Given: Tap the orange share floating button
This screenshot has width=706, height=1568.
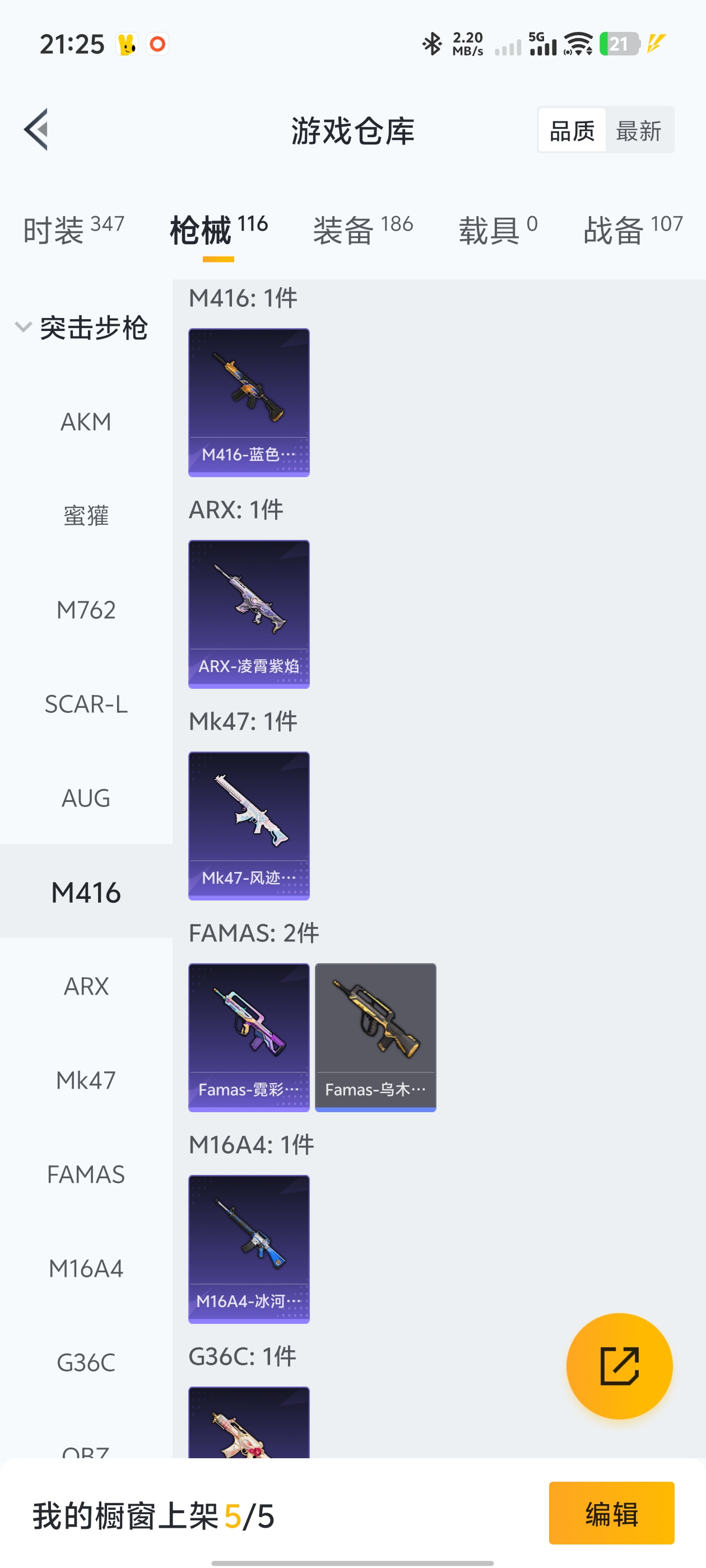Looking at the screenshot, I should (619, 1365).
